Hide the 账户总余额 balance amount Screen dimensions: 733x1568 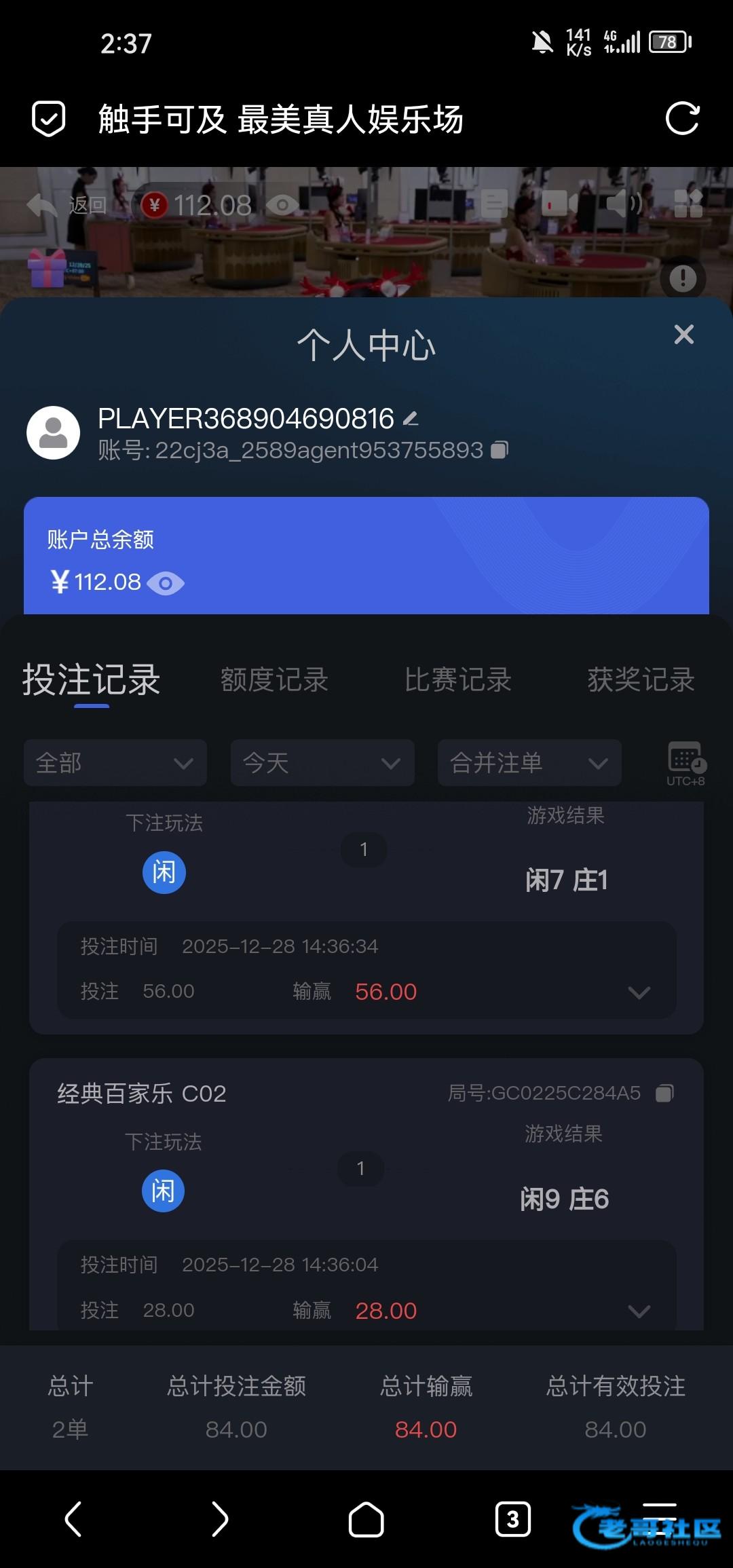166,583
